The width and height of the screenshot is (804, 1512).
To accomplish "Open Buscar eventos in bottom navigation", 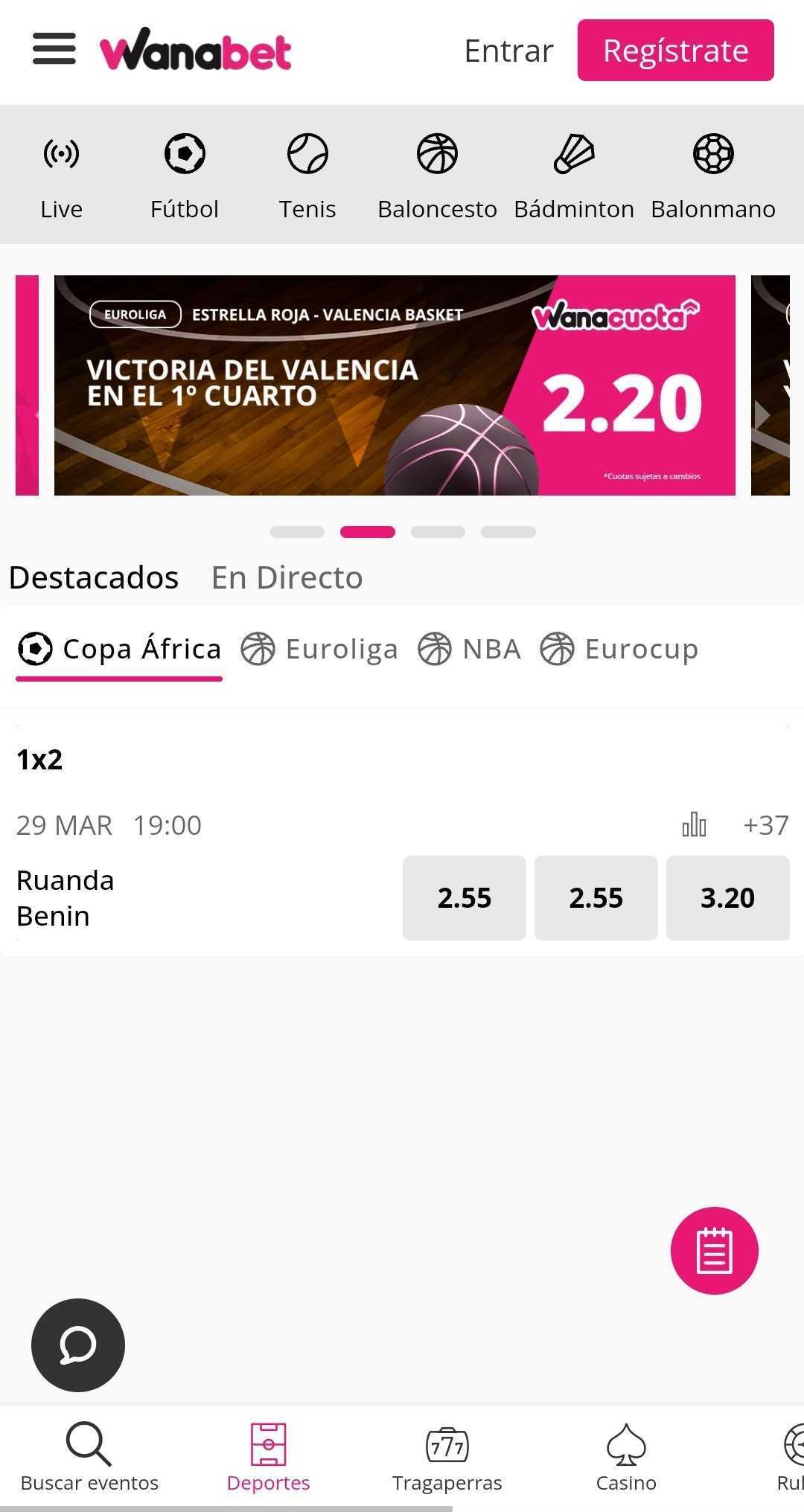I will [x=89, y=1458].
